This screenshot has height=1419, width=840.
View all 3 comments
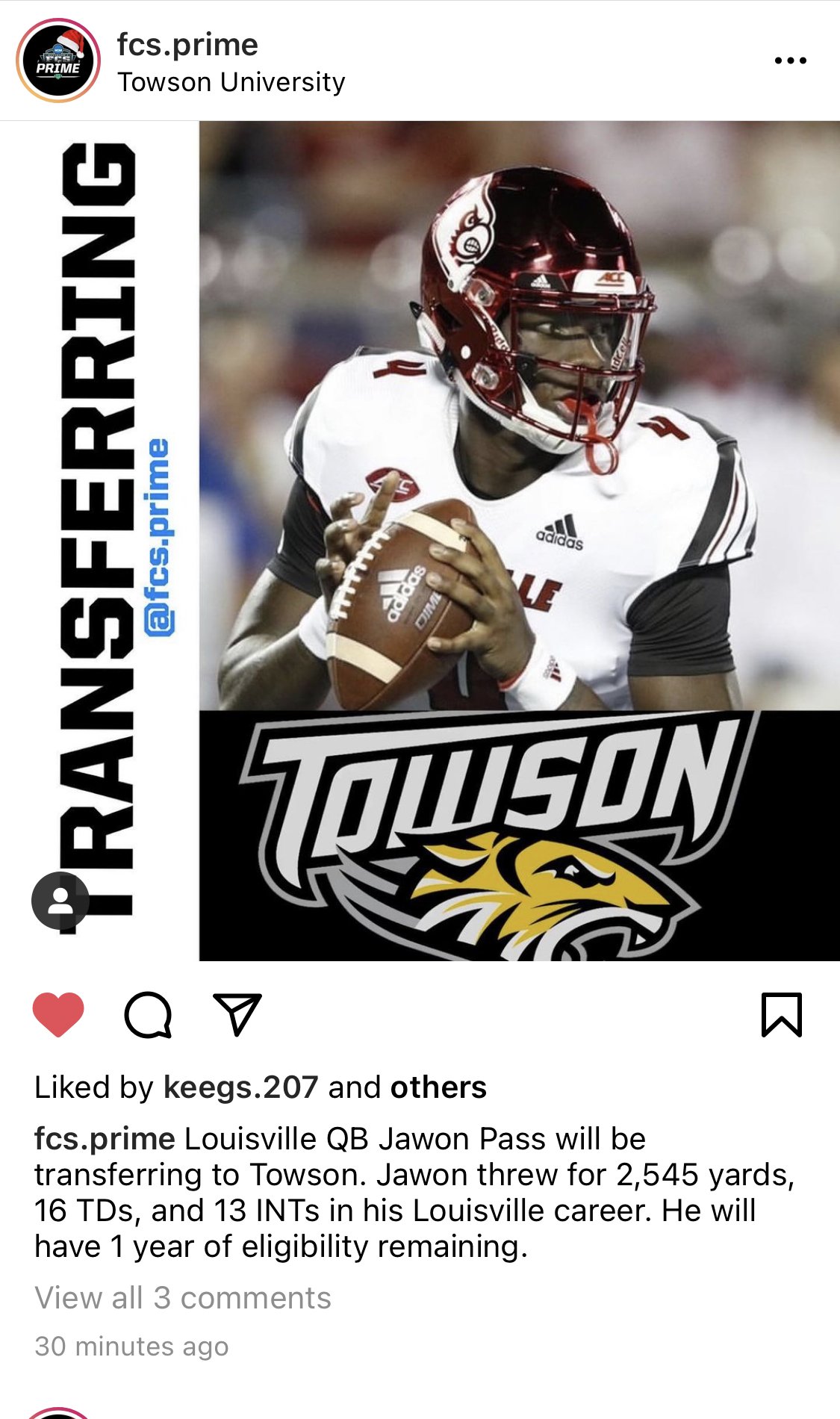(x=183, y=1298)
